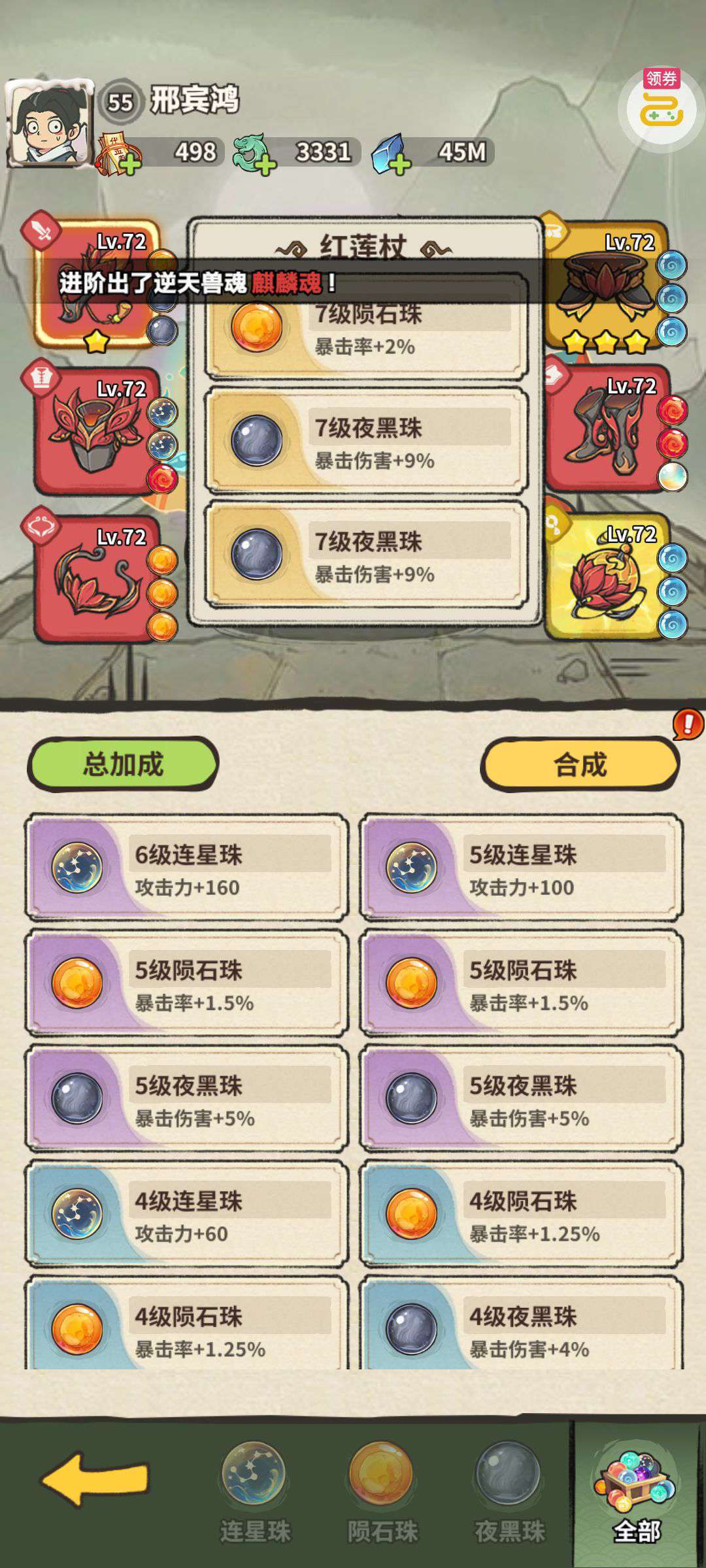
Task: Select the 5级连星珠 gem card
Action: (521, 868)
